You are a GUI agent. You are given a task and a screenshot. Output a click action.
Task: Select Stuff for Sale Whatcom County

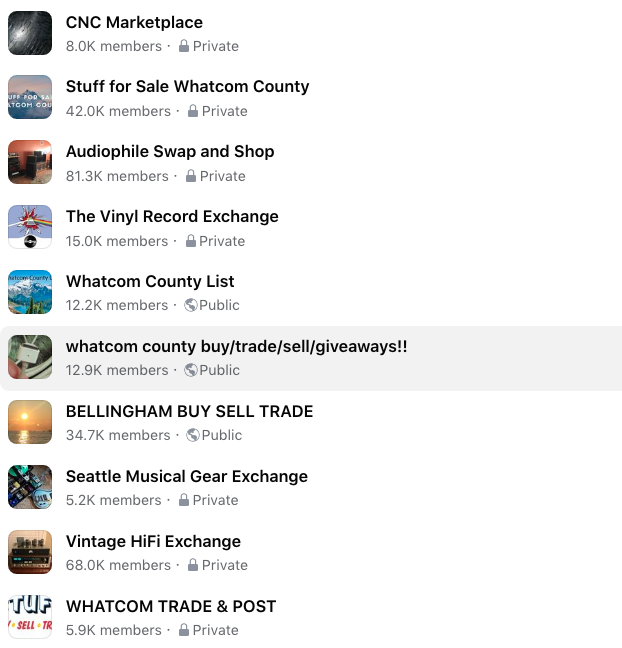click(x=187, y=87)
